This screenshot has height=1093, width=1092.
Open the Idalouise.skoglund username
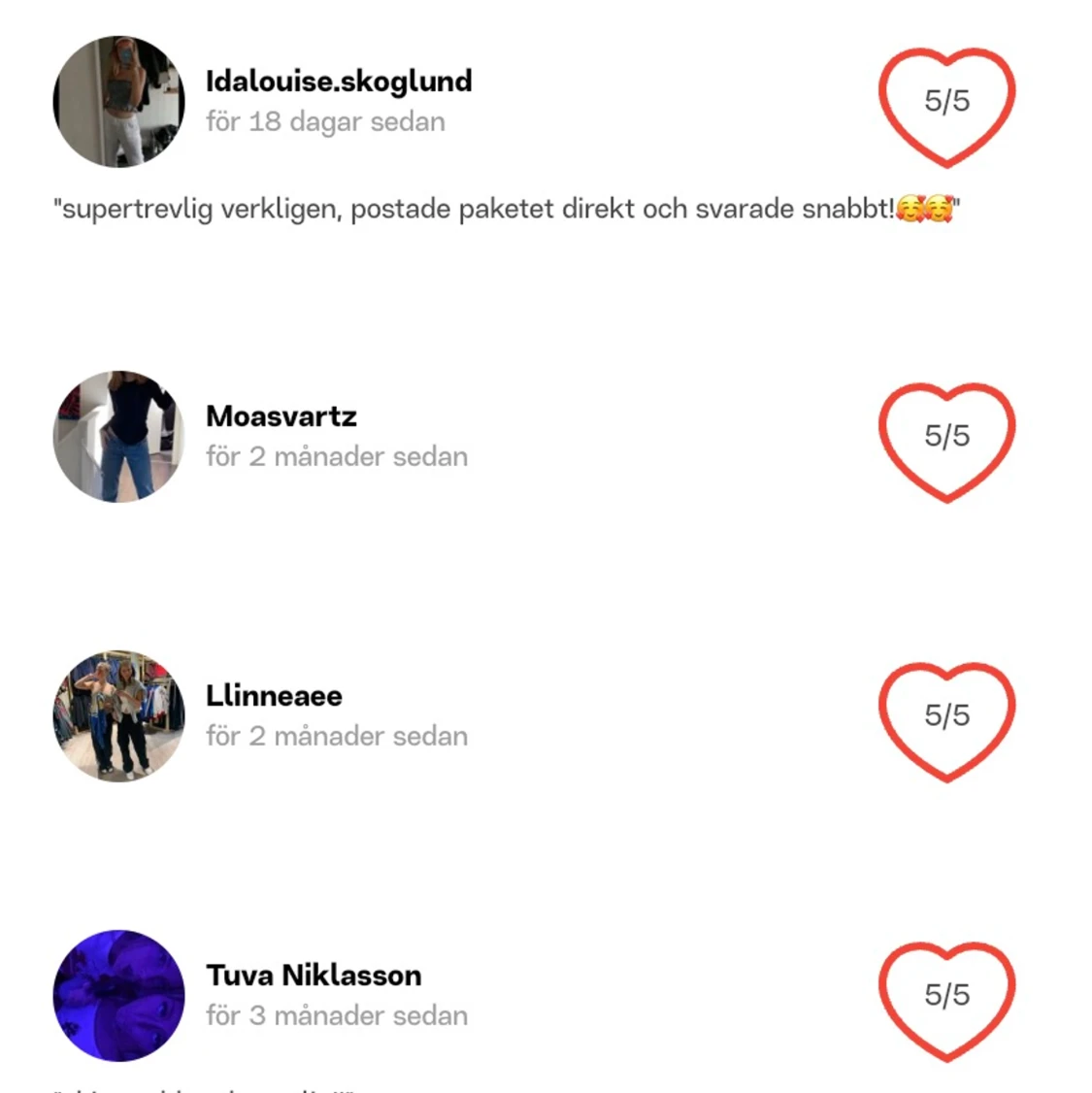click(x=339, y=81)
